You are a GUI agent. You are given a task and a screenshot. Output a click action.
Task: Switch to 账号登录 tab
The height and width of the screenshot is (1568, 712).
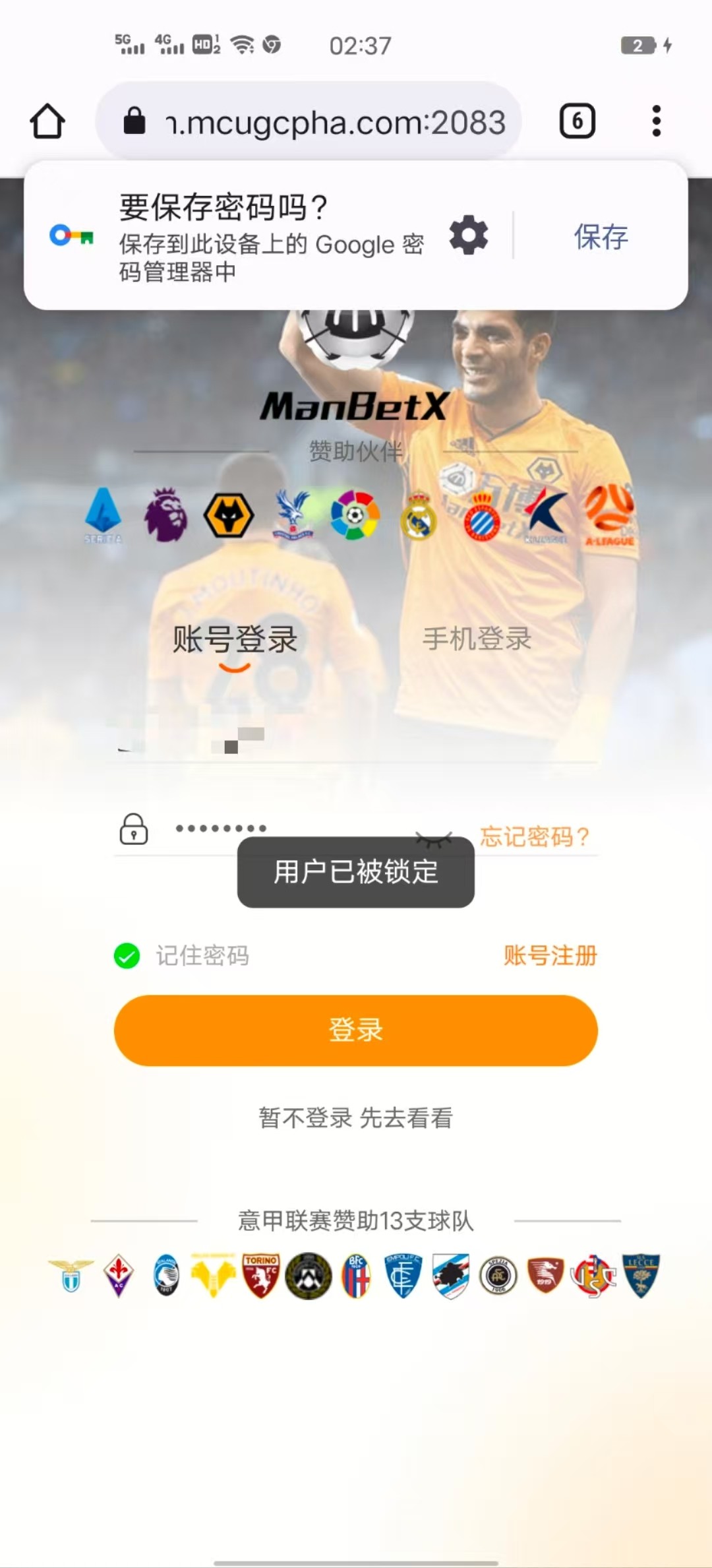(x=235, y=640)
